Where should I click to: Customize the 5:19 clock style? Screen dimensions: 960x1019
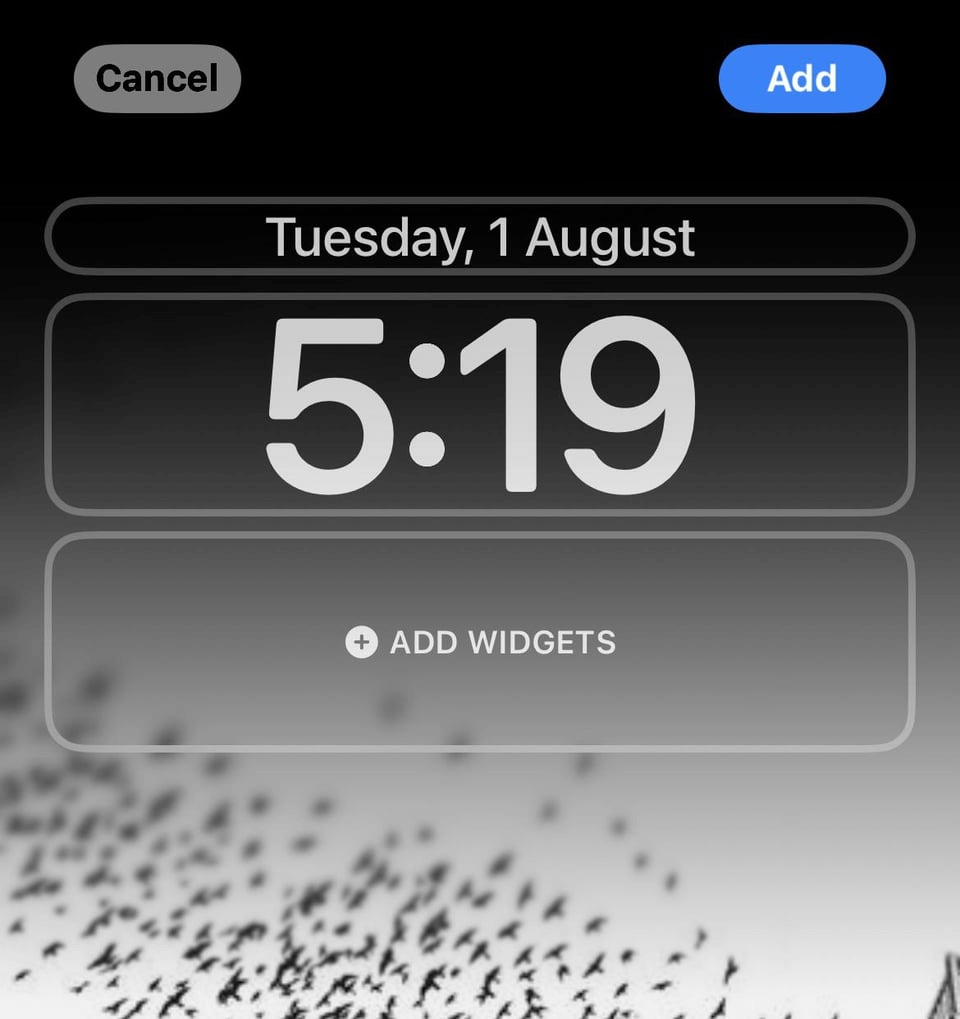[x=480, y=405]
